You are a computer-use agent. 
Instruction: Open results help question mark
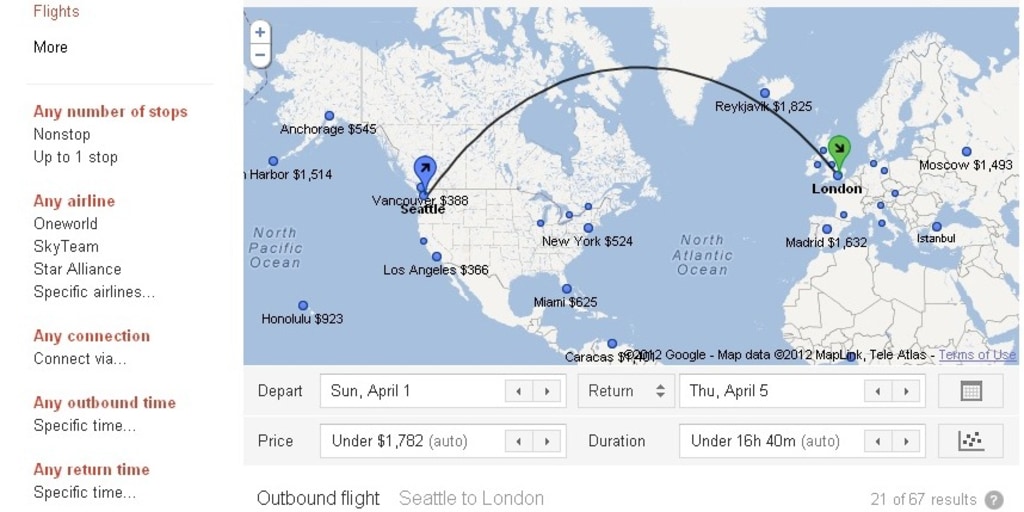(994, 500)
